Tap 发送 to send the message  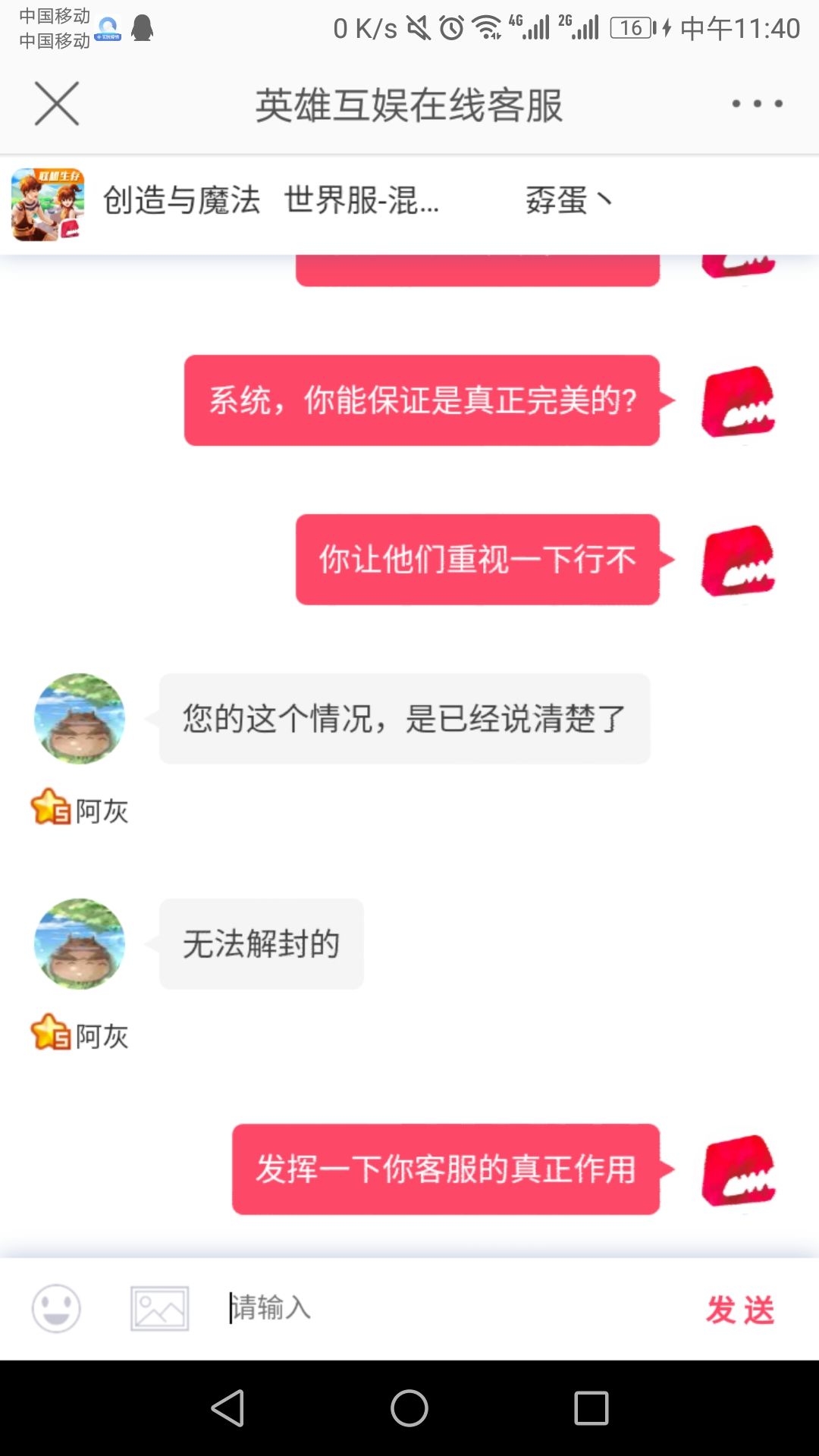coord(740,1310)
